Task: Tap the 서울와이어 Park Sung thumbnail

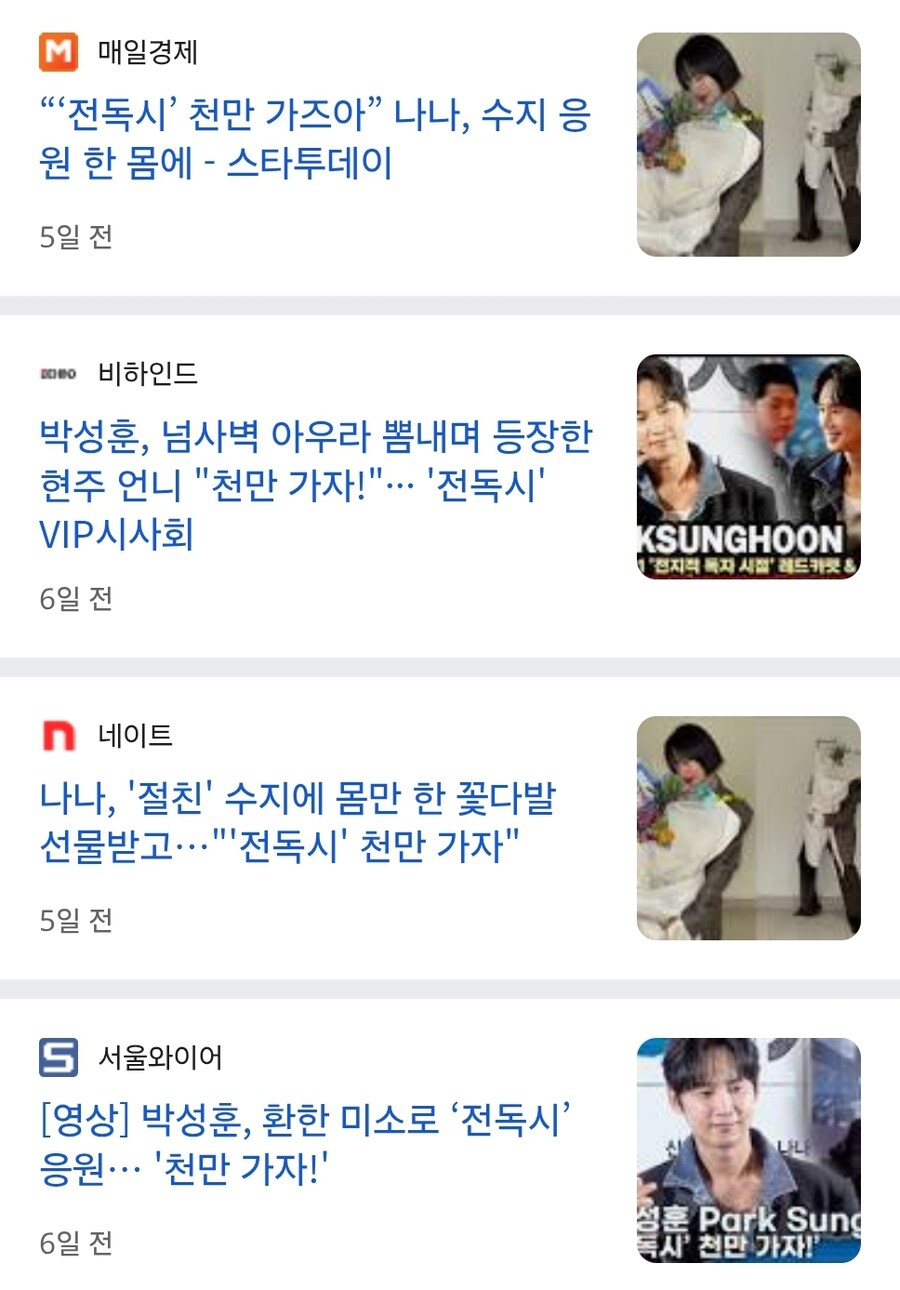Action: pyautogui.click(x=748, y=1150)
